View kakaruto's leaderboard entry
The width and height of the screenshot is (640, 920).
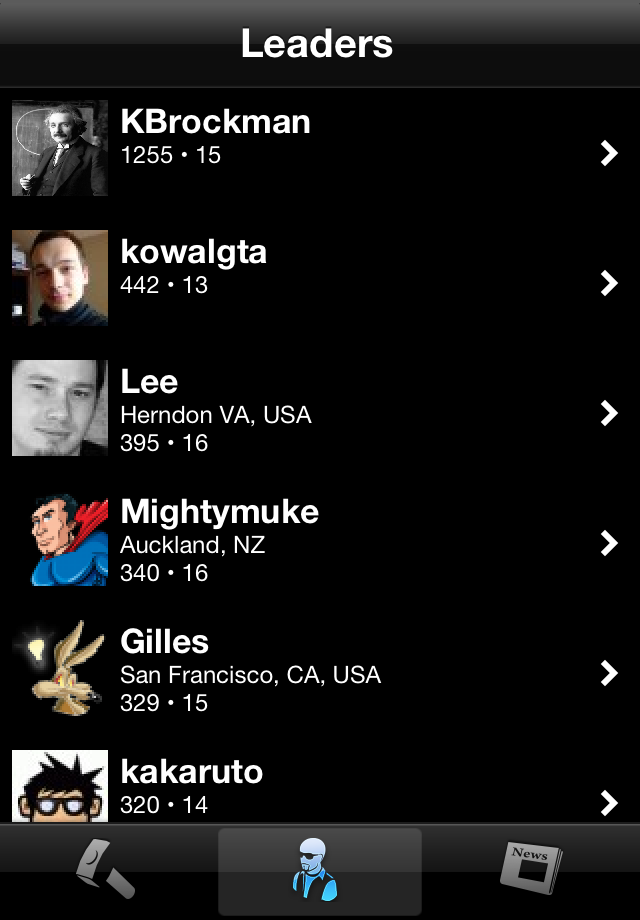(320, 790)
